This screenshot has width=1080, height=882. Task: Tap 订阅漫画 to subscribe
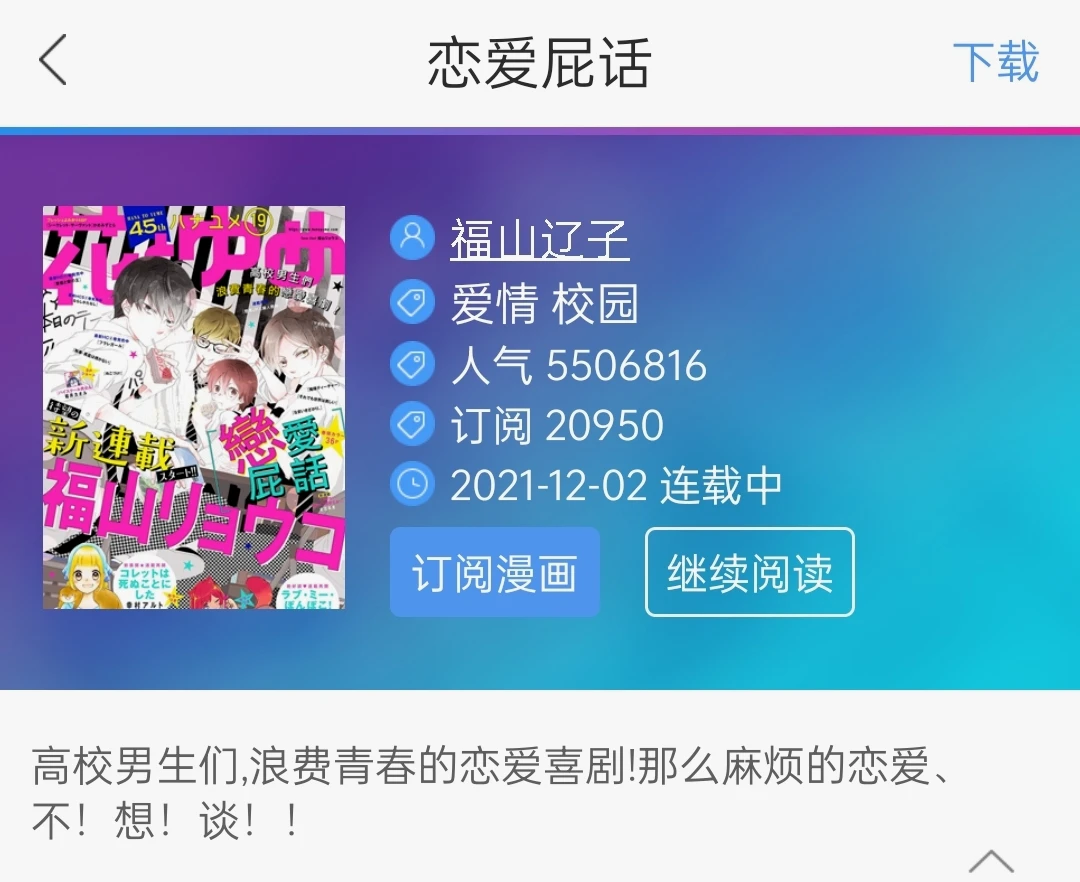[494, 573]
